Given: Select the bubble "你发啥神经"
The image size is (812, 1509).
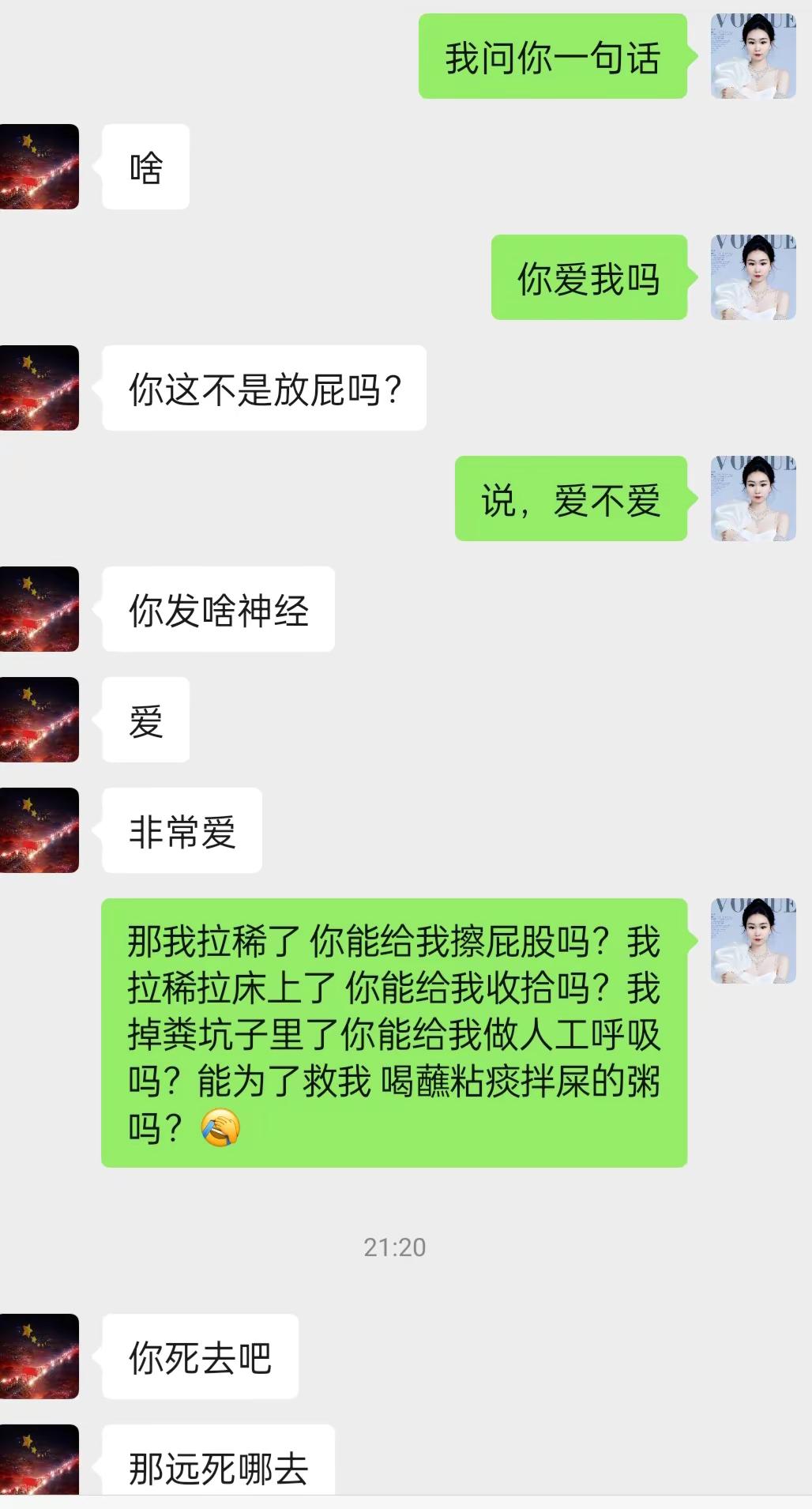Looking at the screenshot, I should point(219,610).
